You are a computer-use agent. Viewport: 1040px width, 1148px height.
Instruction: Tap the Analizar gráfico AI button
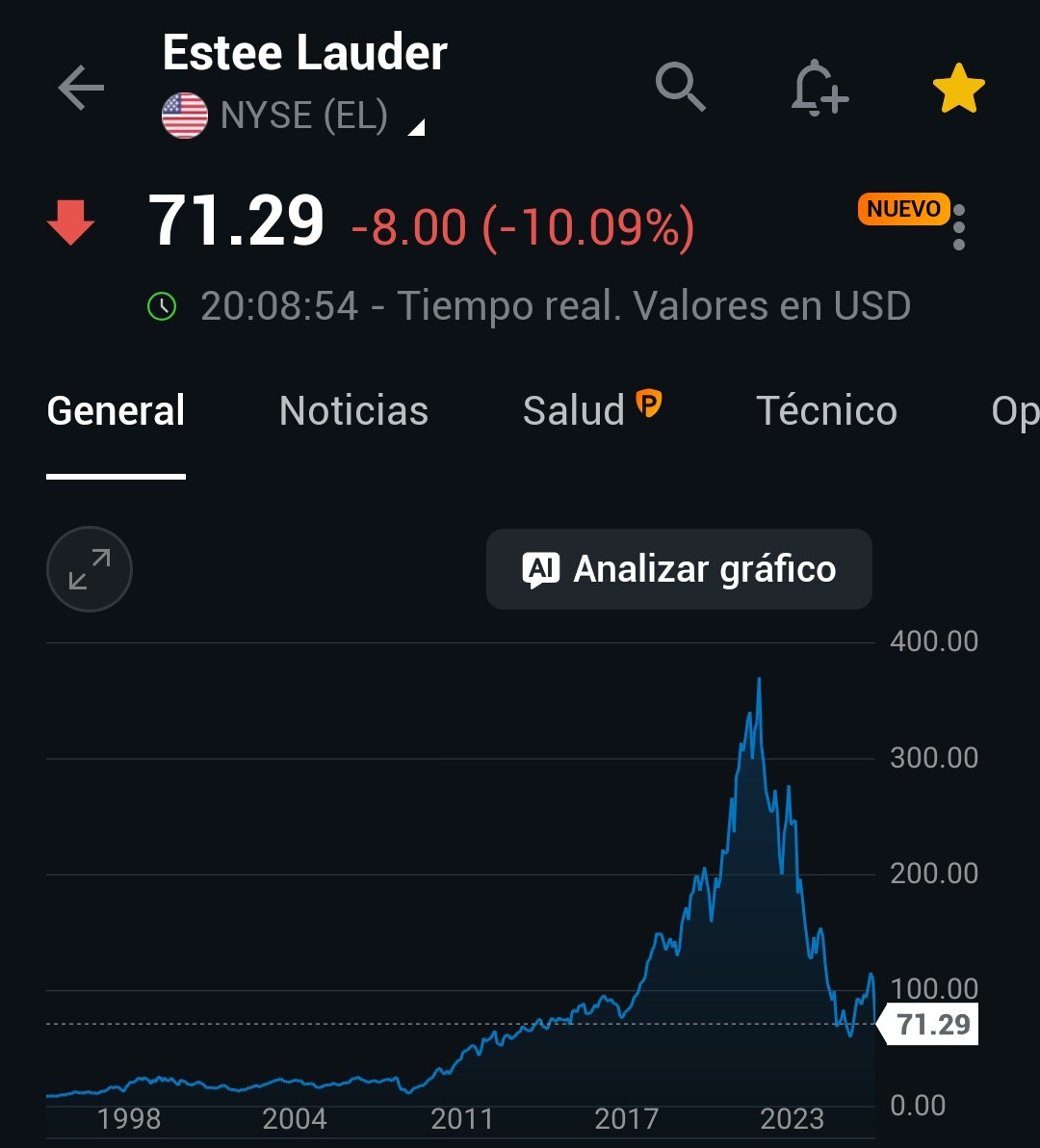[x=679, y=569]
